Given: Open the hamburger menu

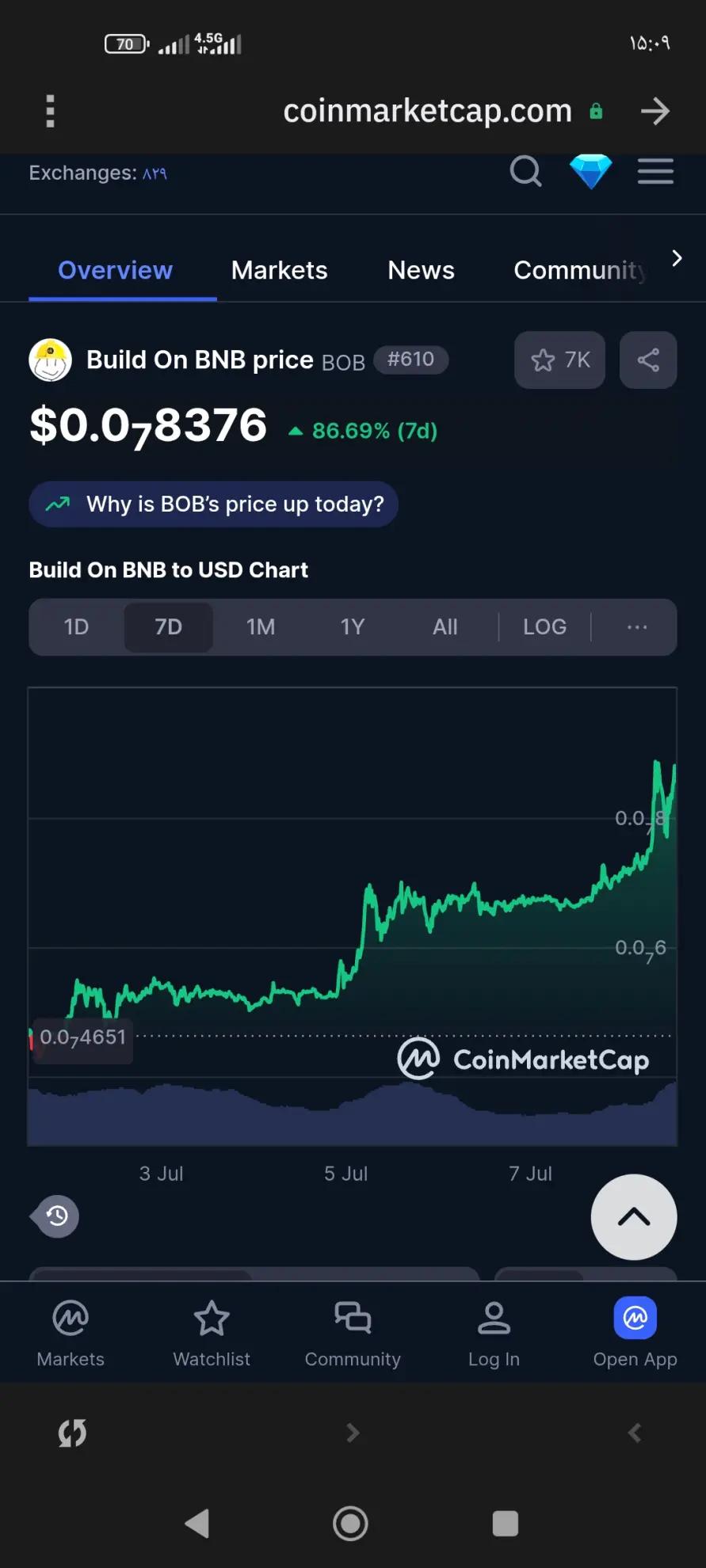Looking at the screenshot, I should point(655,171).
